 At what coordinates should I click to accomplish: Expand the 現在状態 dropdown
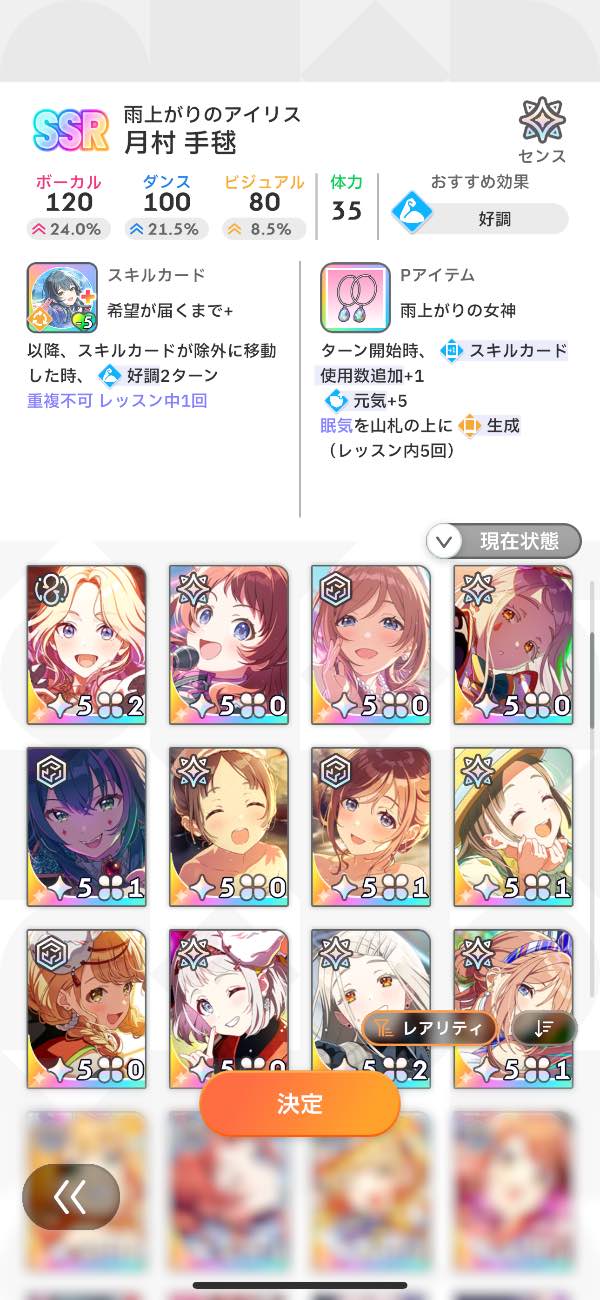coord(504,541)
